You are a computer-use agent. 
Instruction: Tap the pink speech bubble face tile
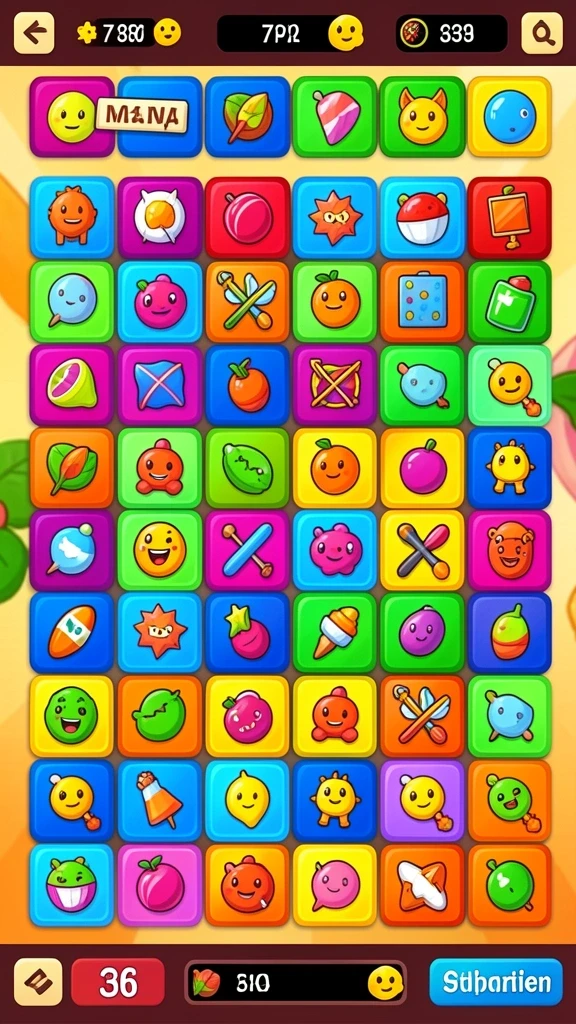click(334, 885)
